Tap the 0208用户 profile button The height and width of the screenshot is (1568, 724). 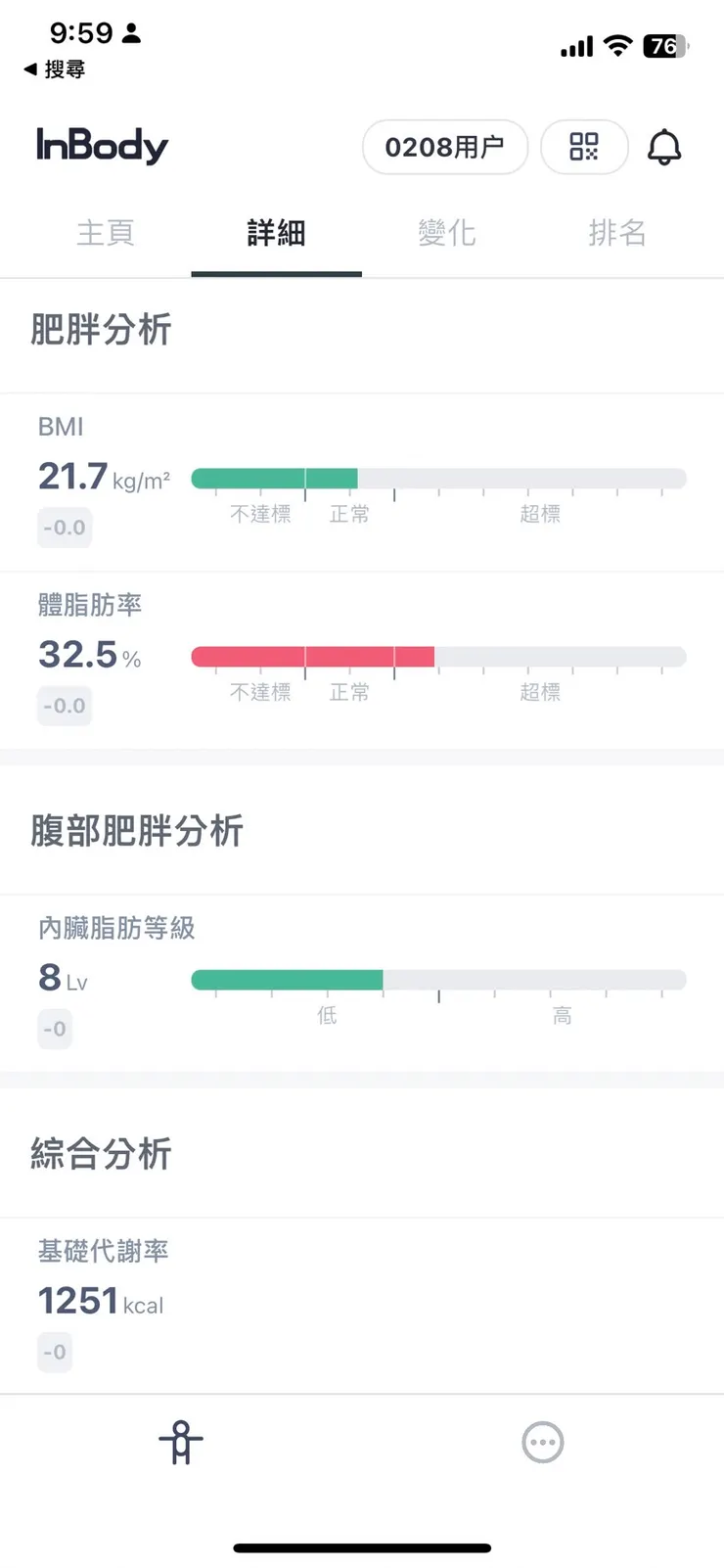(445, 147)
